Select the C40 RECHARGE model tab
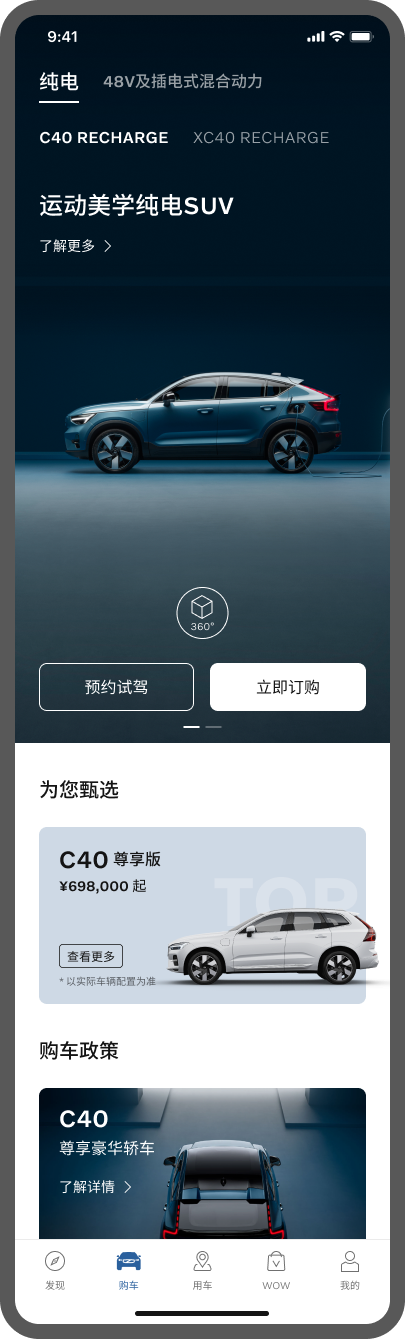This screenshot has width=405, height=1339. point(104,138)
